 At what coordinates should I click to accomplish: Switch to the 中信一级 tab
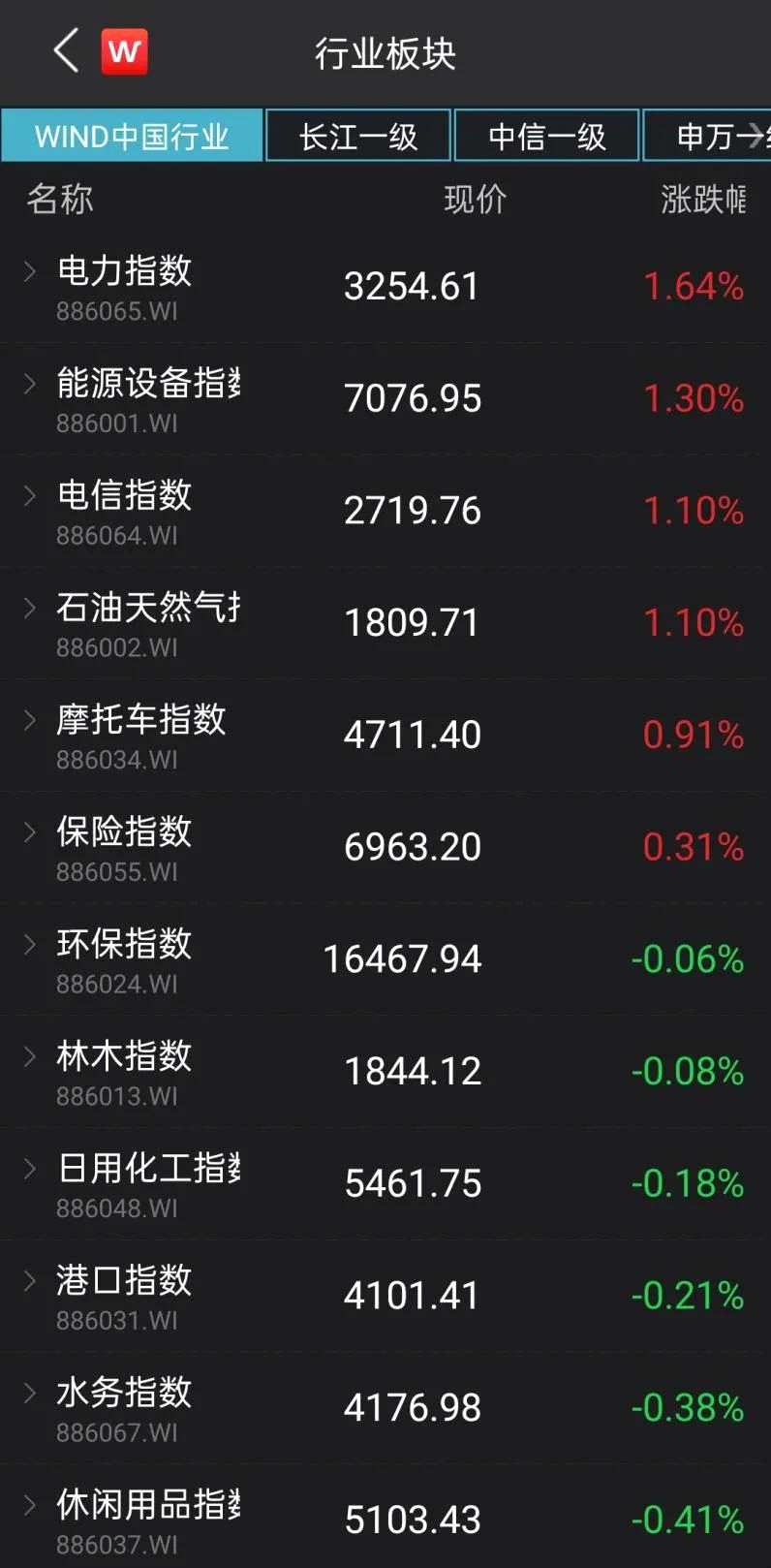point(546,136)
